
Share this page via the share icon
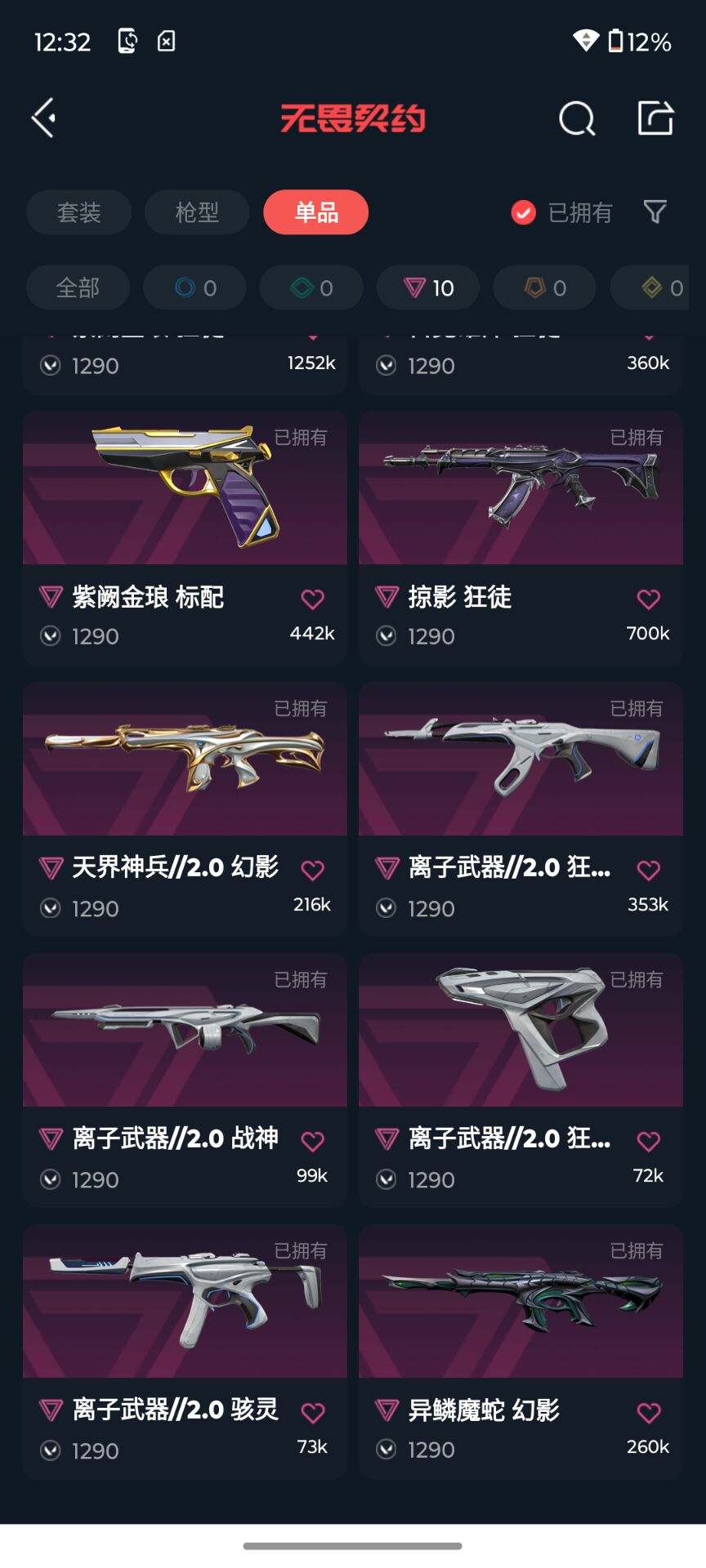[x=655, y=118]
